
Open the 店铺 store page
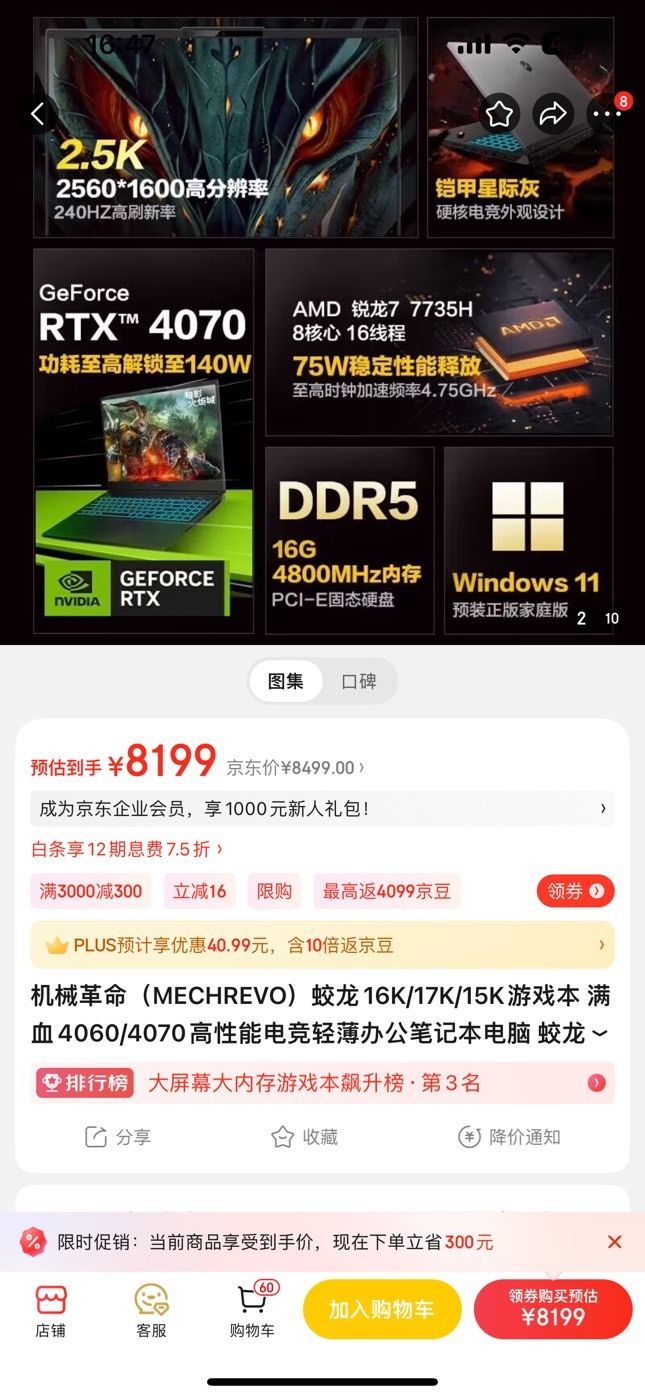(x=51, y=1311)
